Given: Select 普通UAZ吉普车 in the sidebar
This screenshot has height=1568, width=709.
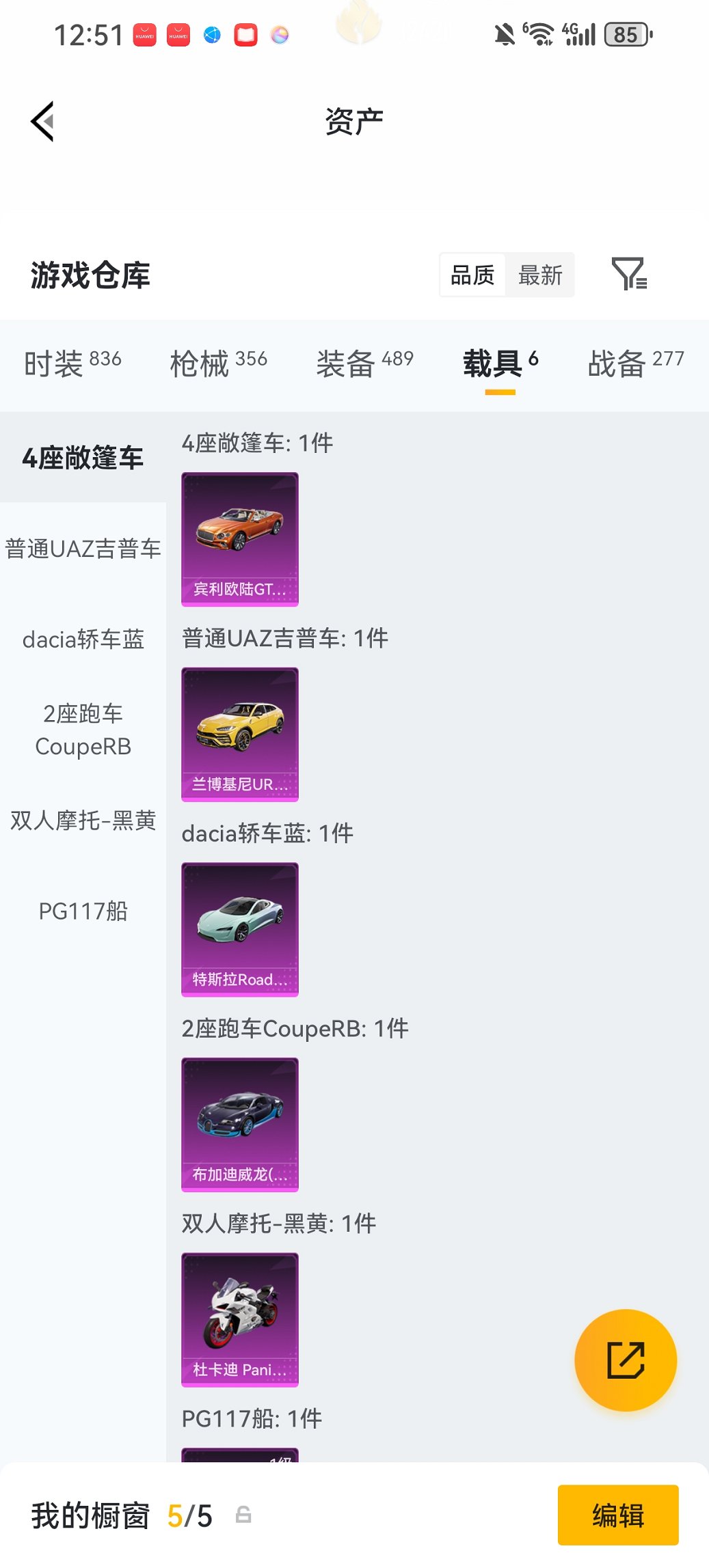Looking at the screenshot, I should (83, 547).
